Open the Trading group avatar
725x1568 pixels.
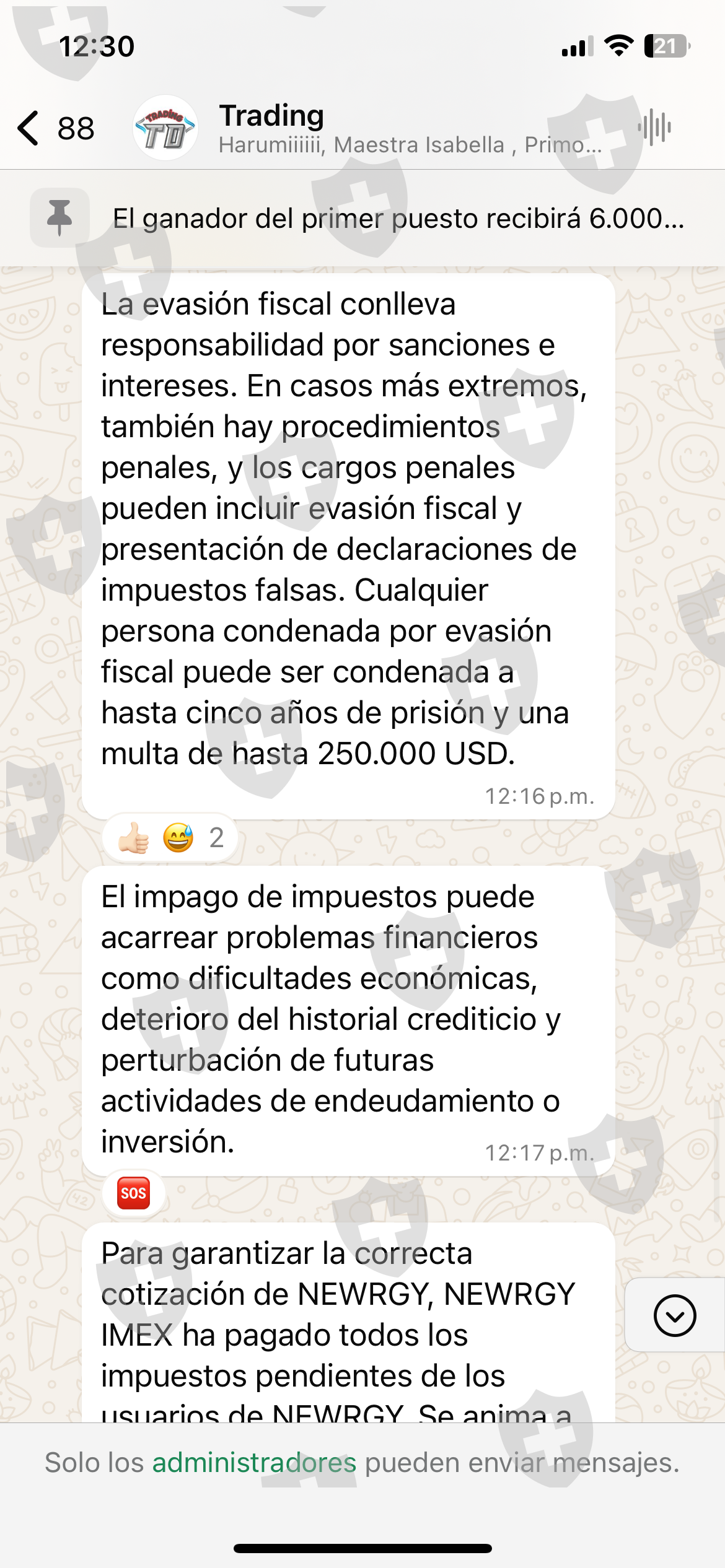click(165, 128)
